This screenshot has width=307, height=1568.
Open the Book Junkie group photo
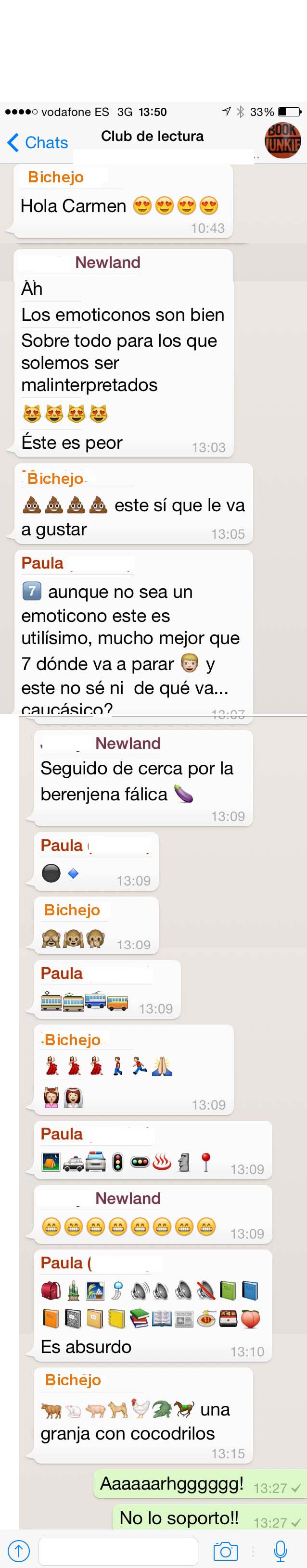coord(282,140)
